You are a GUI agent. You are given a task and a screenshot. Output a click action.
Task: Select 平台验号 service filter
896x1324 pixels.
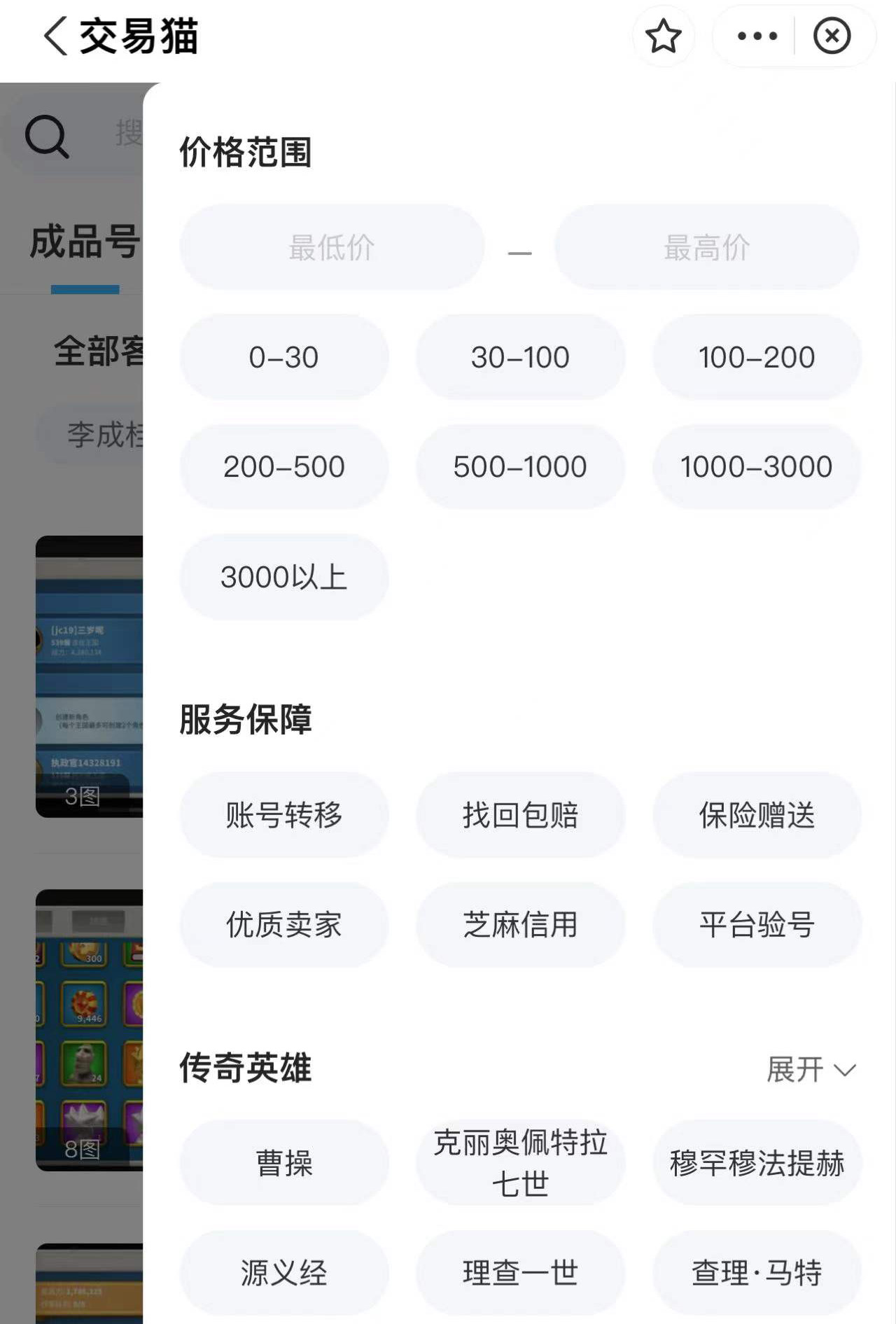pos(756,925)
